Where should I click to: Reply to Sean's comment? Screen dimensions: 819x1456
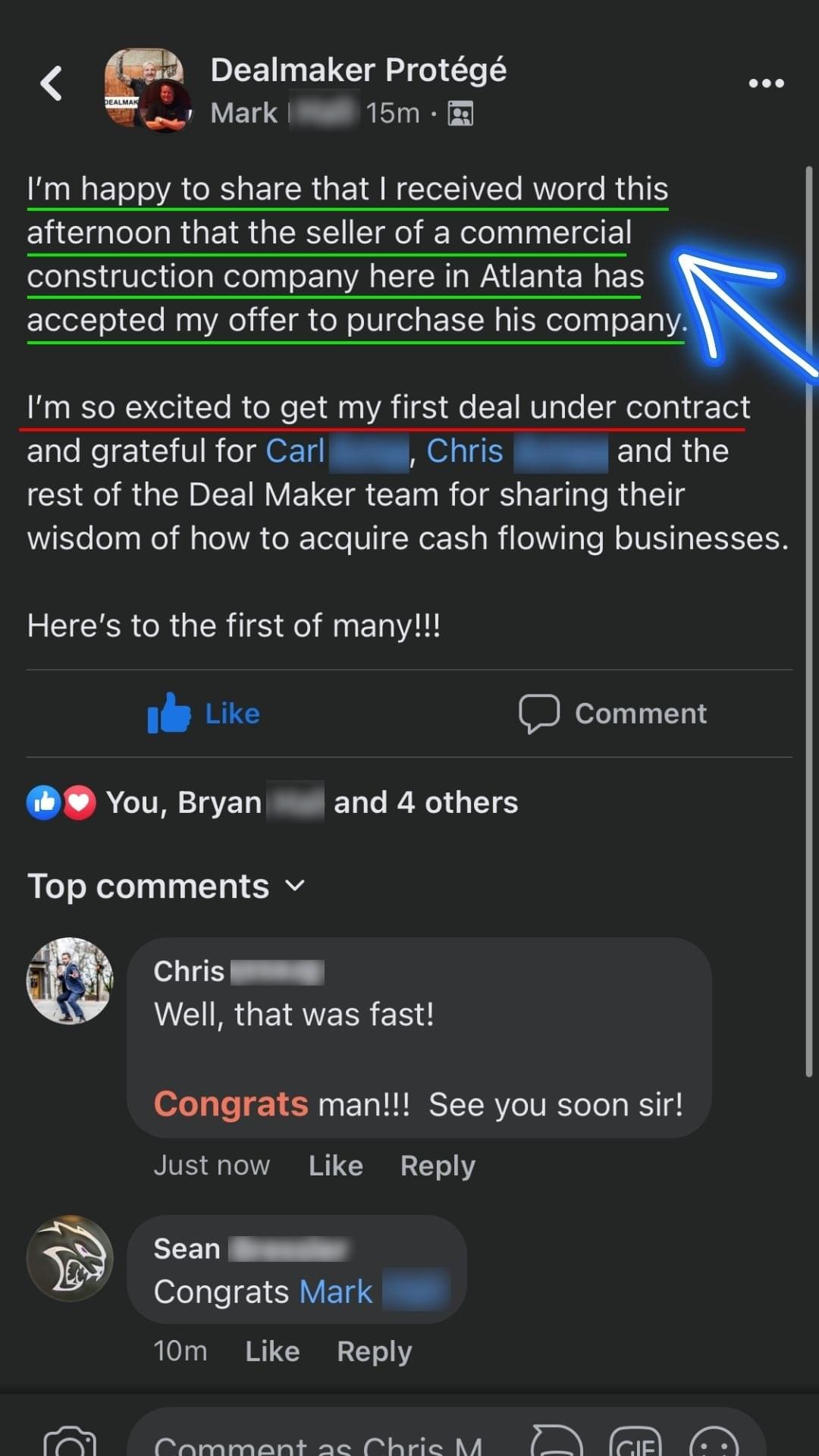(x=374, y=1351)
